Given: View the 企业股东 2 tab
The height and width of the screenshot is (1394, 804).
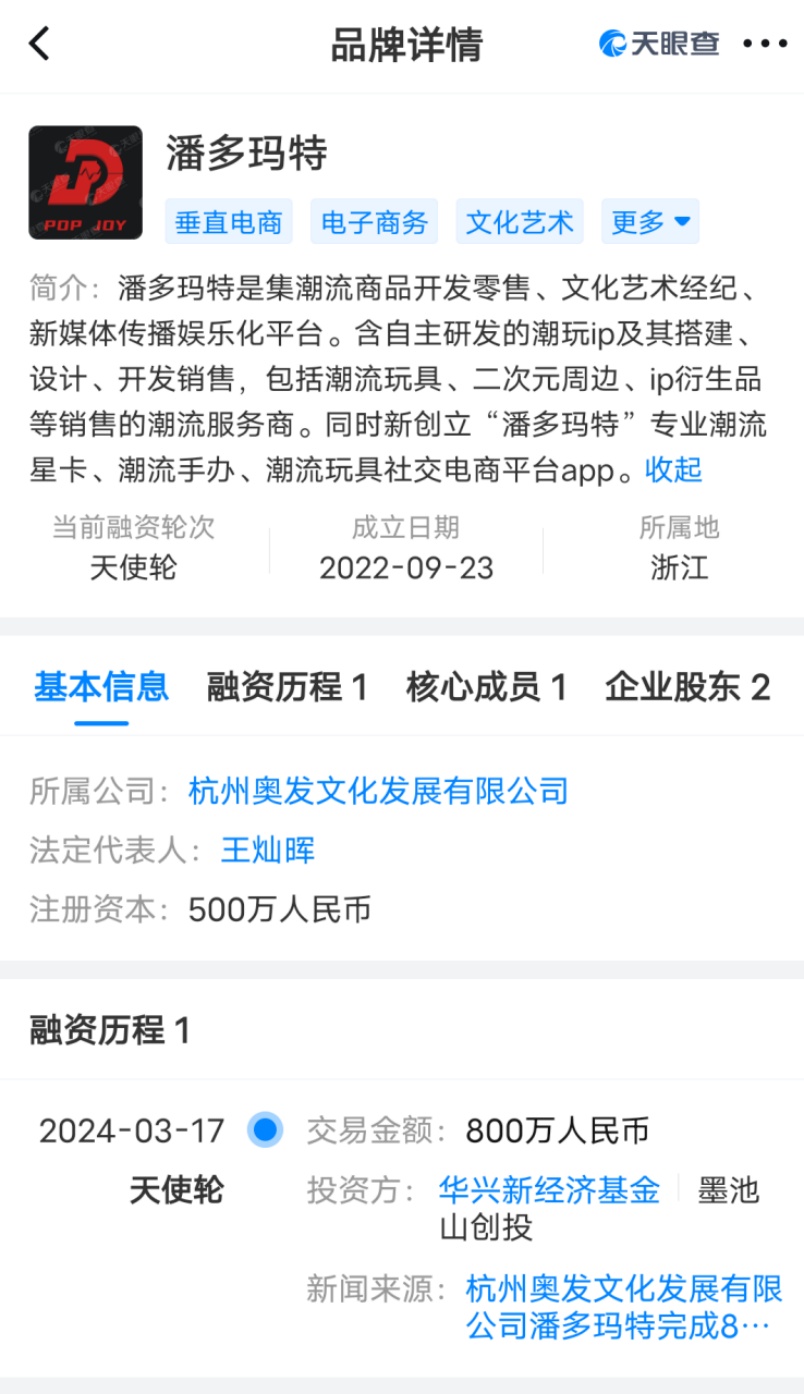Looking at the screenshot, I should 688,688.
